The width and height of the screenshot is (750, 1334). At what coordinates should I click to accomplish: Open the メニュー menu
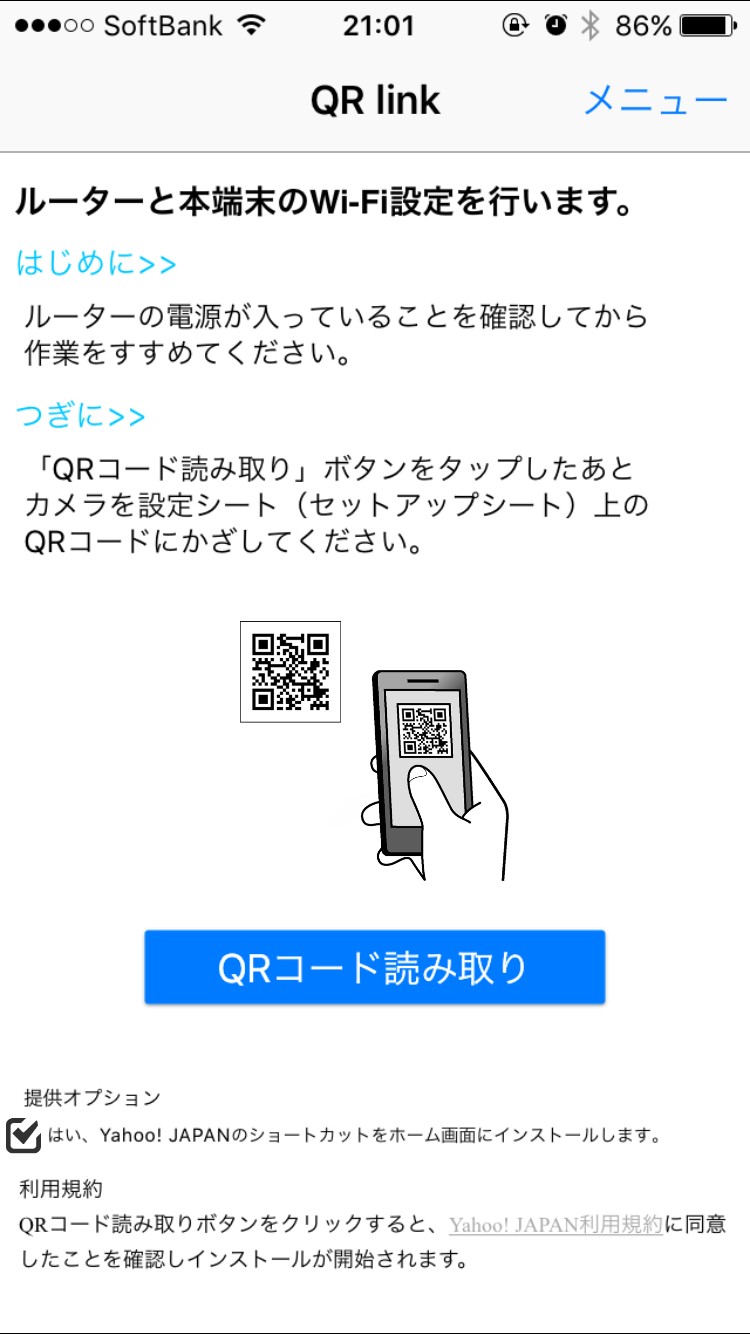coord(655,101)
